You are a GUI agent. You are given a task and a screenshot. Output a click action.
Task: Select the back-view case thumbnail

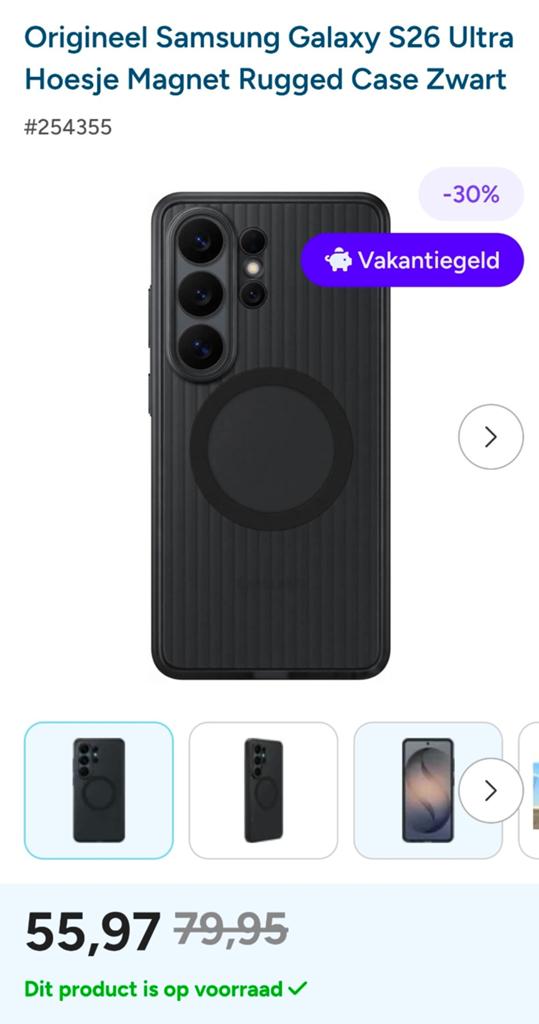pyautogui.click(x=99, y=790)
